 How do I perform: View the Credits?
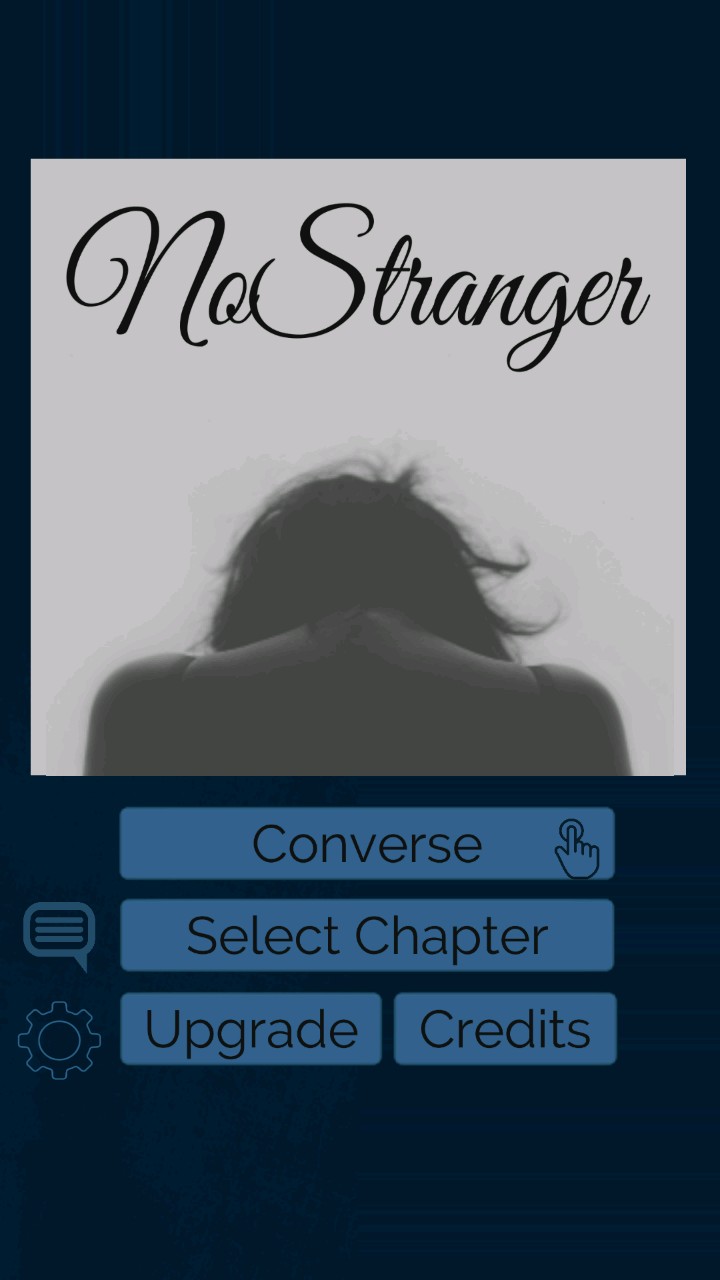pyautogui.click(x=505, y=1029)
